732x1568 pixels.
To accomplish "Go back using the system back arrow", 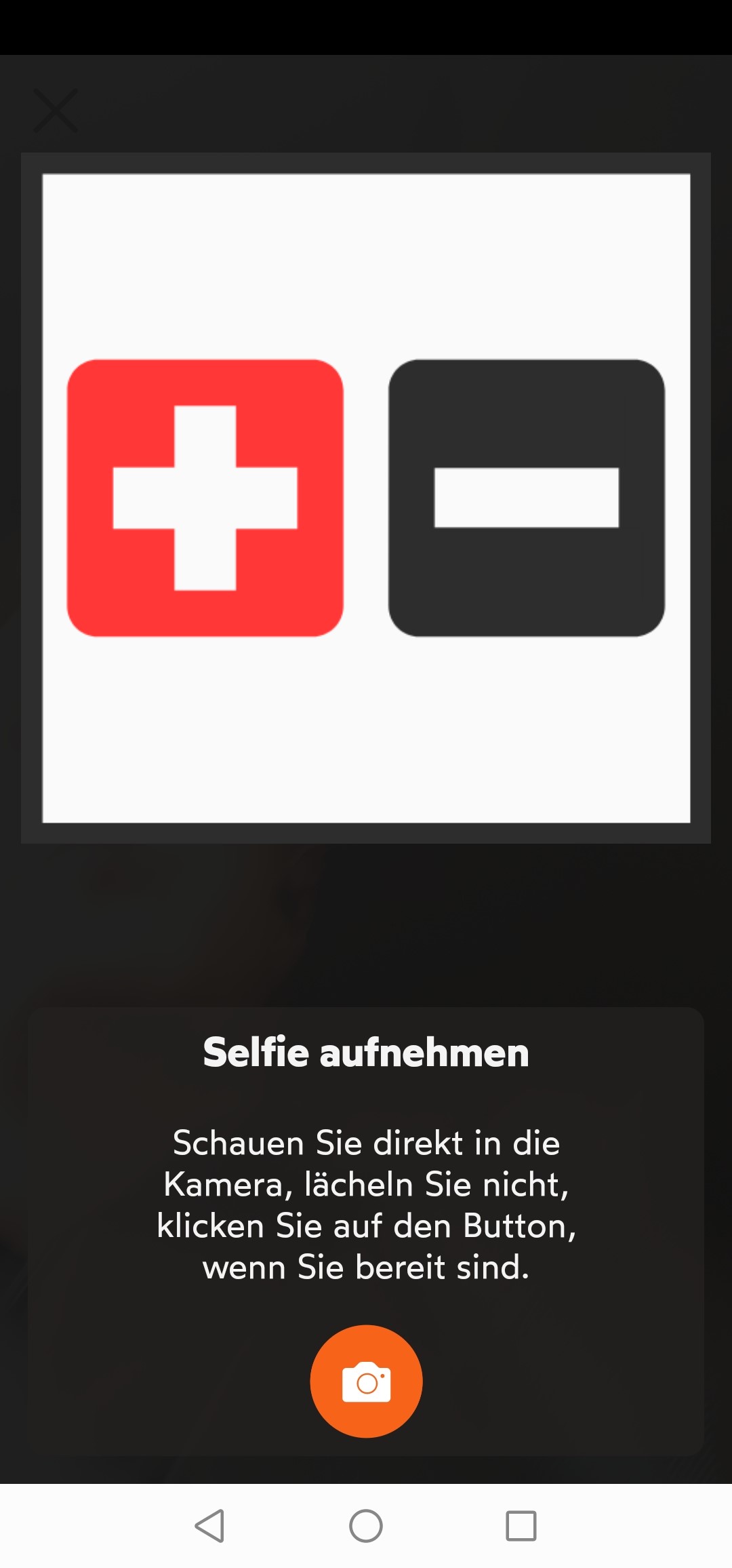I will point(210,1526).
